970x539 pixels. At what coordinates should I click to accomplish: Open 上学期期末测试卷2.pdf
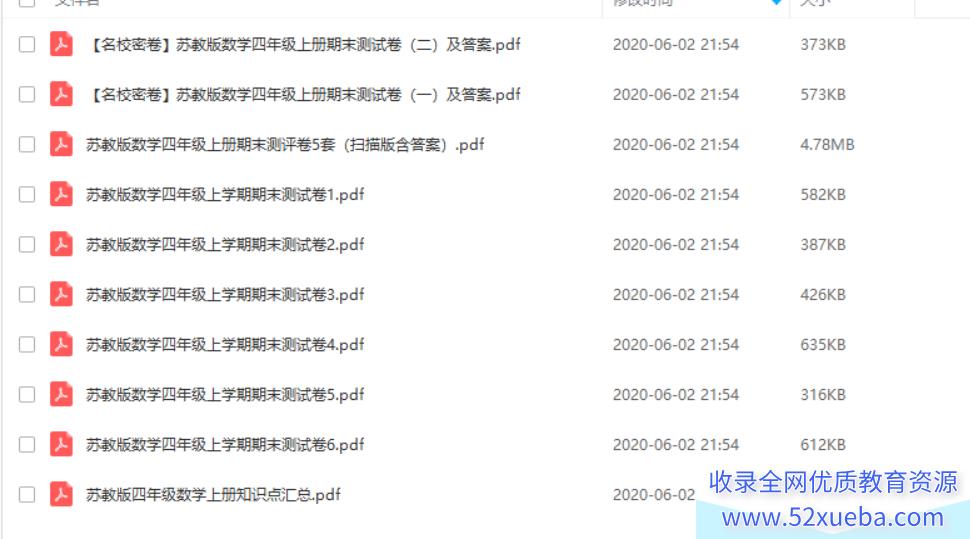click(x=225, y=244)
